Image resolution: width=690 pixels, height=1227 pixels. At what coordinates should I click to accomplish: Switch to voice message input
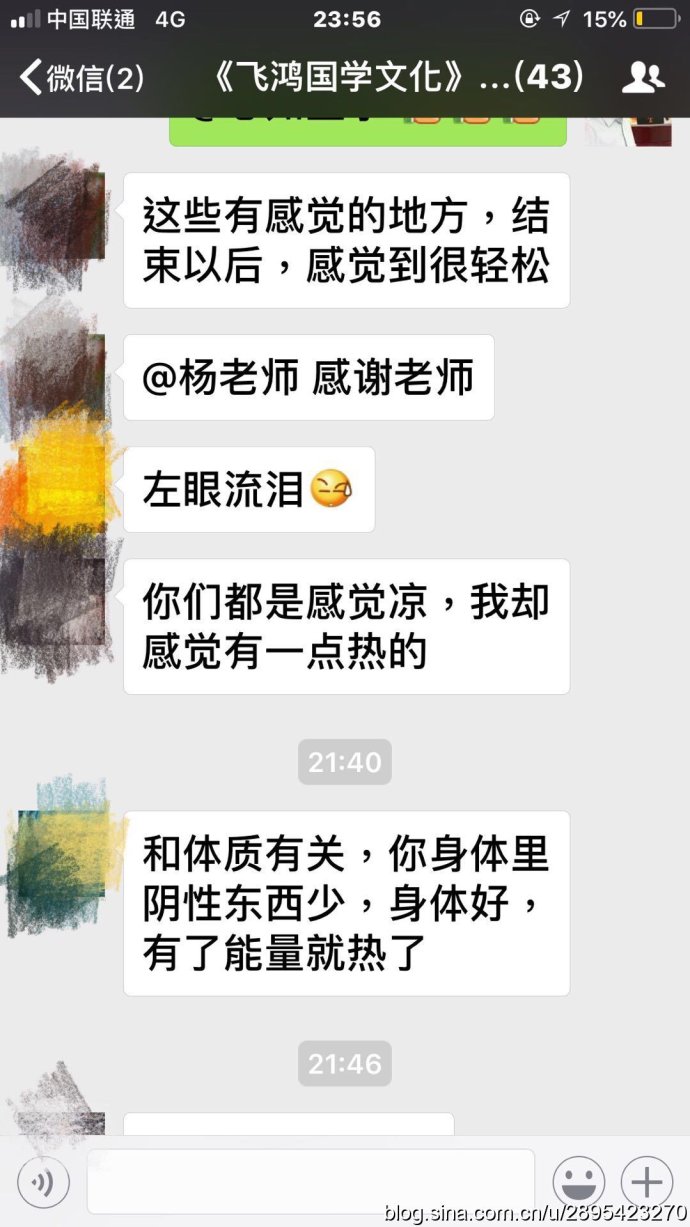[x=43, y=1185]
